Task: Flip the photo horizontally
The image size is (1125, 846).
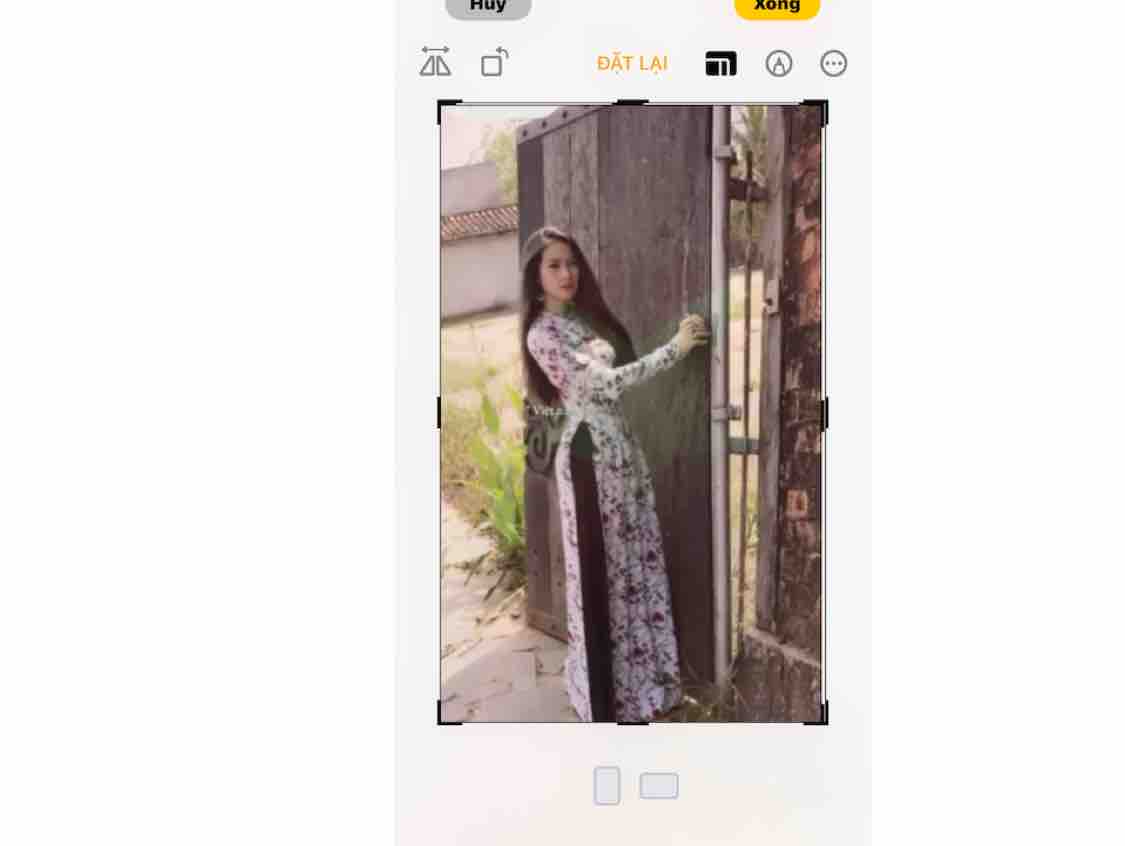Action: point(435,62)
